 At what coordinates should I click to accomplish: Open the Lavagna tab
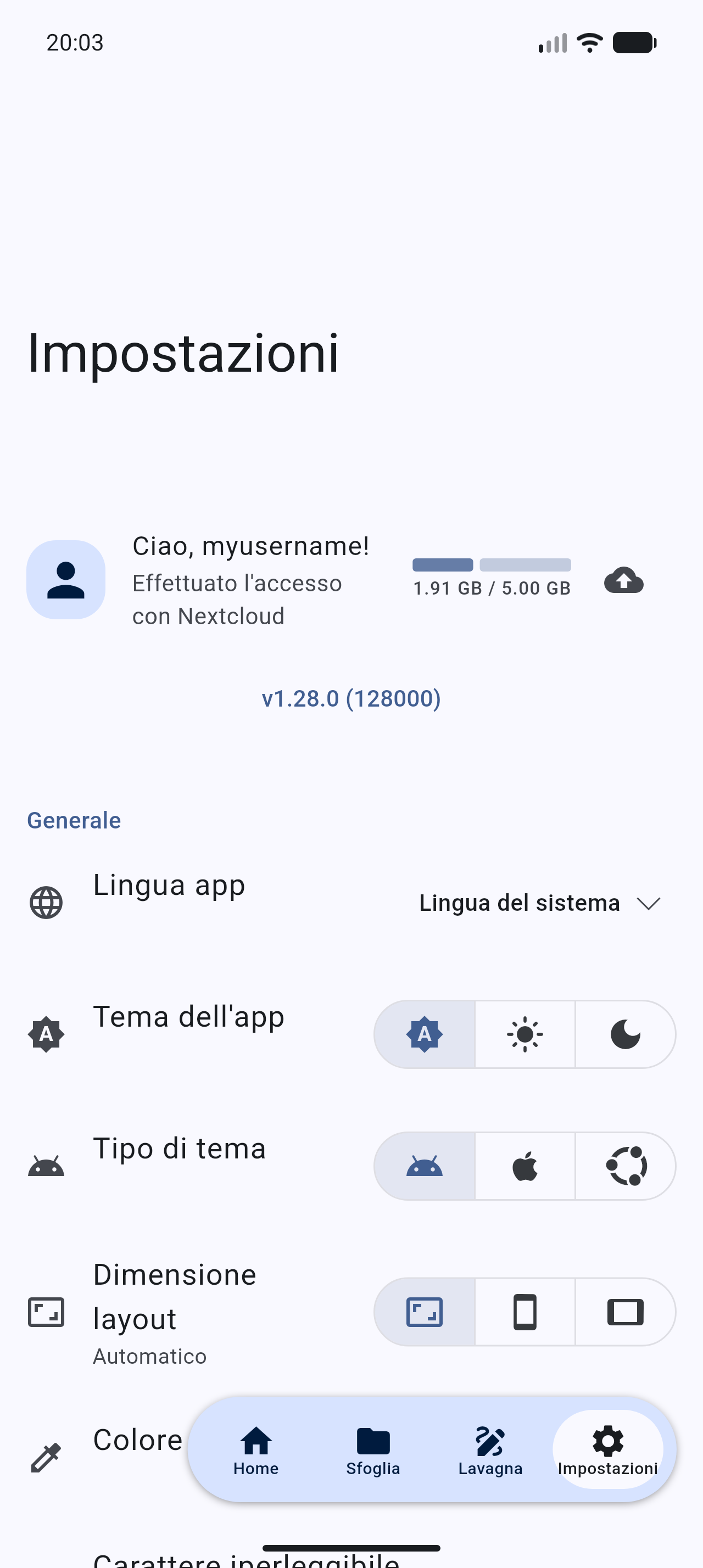coord(490,1451)
